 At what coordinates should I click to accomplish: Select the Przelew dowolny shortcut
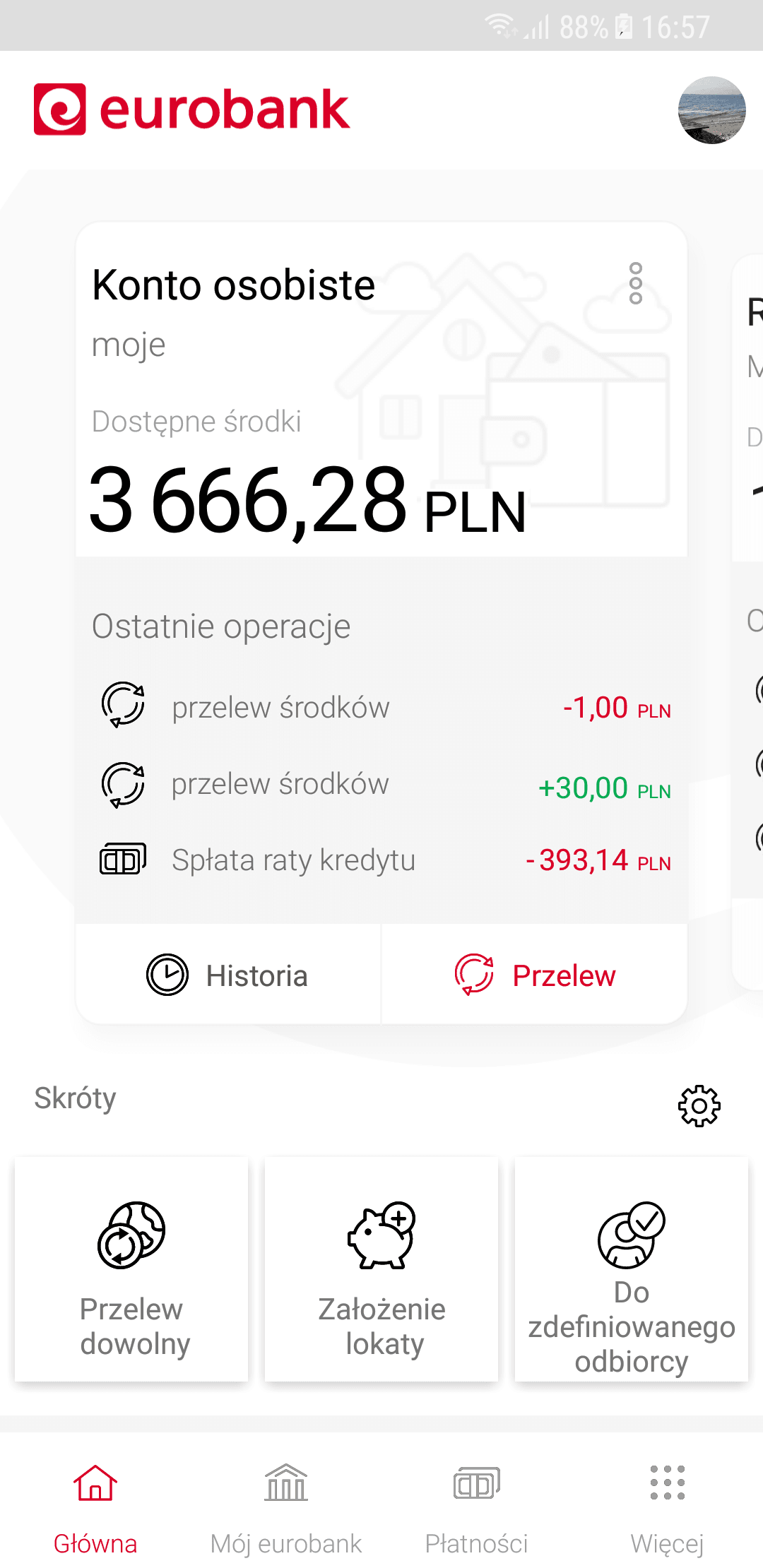(131, 1269)
